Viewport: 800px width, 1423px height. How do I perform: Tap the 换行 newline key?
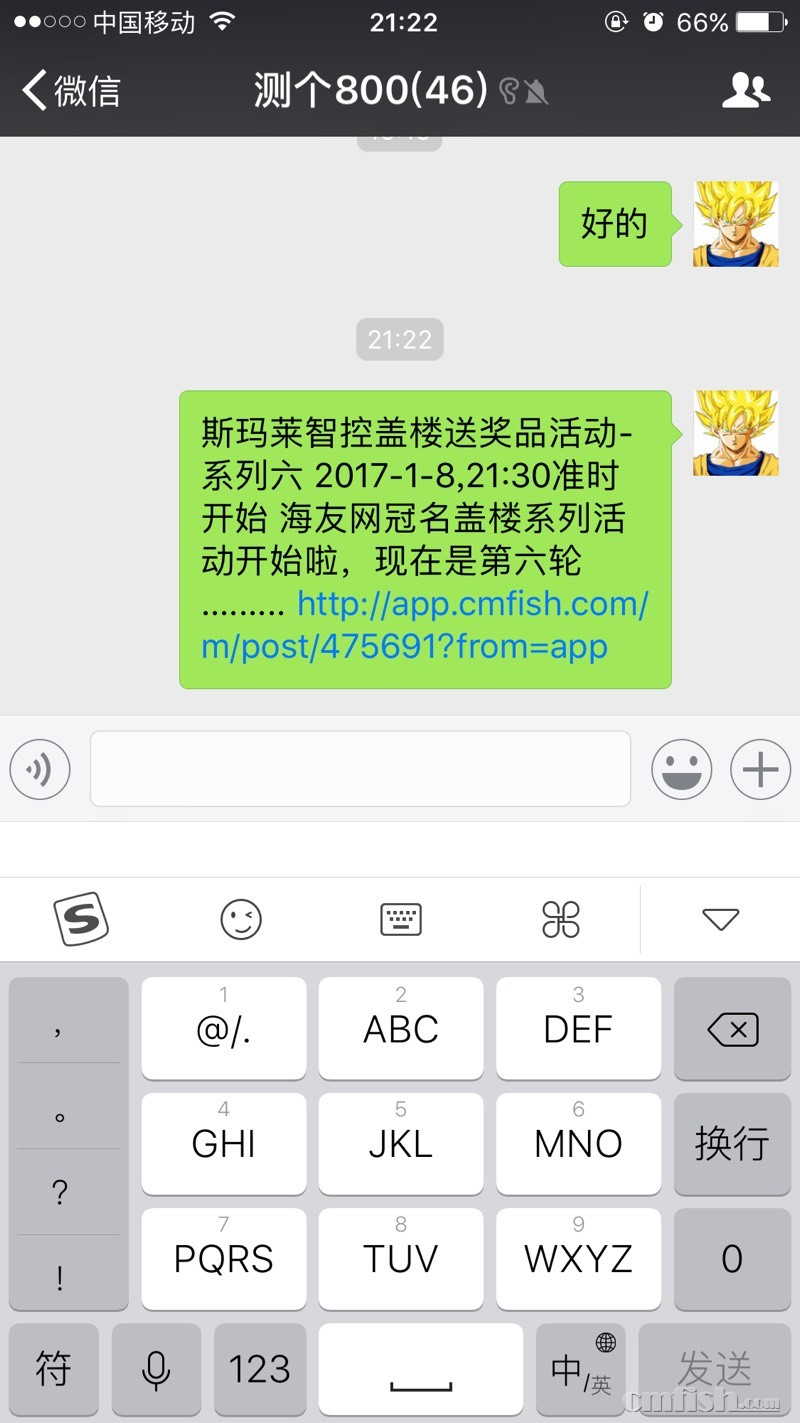click(733, 1143)
